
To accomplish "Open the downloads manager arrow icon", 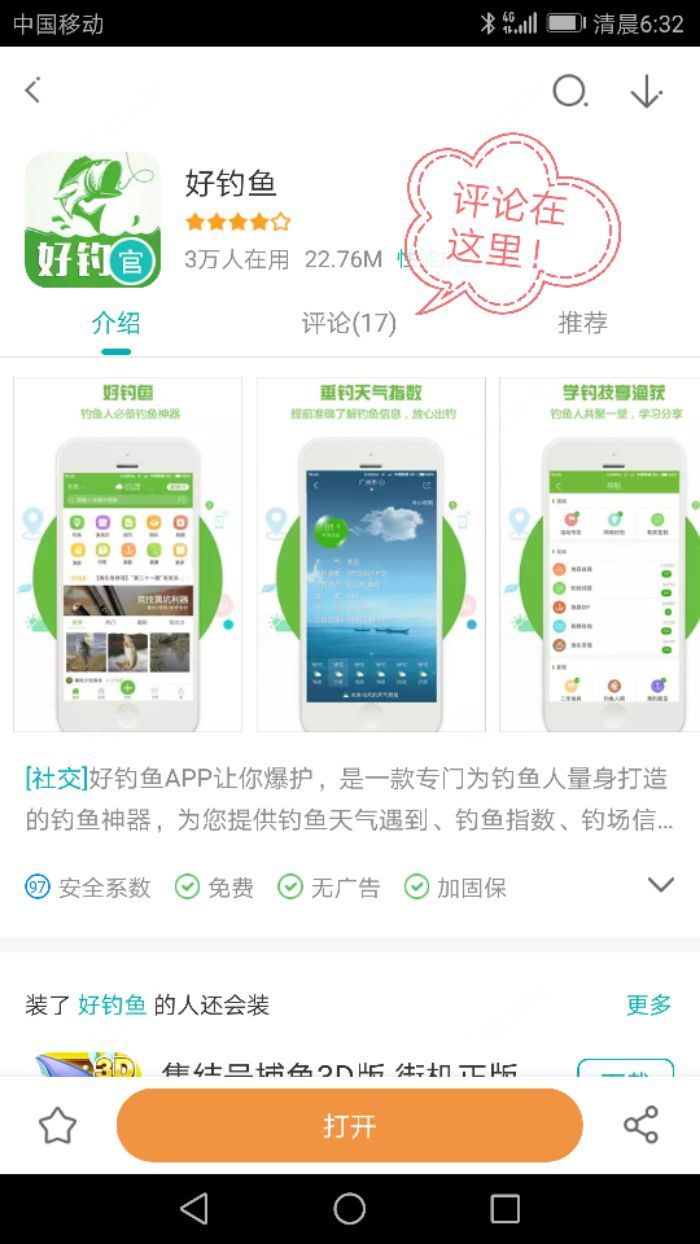I will pyautogui.click(x=646, y=91).
